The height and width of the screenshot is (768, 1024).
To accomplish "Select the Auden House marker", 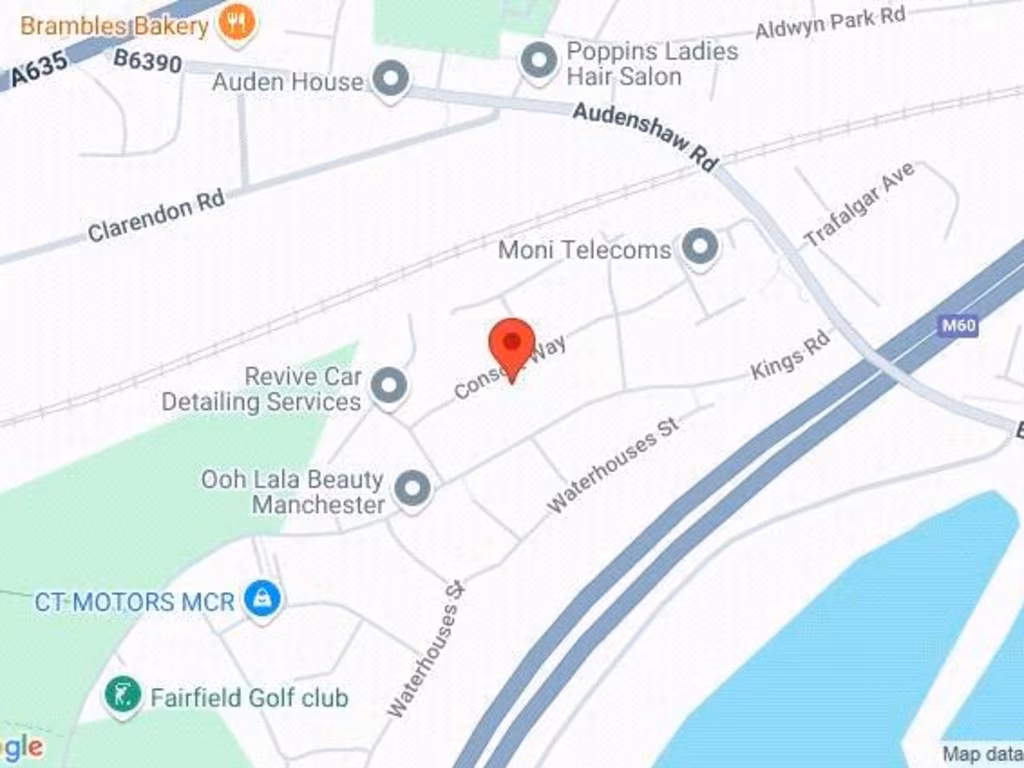I will coord(390,79).
